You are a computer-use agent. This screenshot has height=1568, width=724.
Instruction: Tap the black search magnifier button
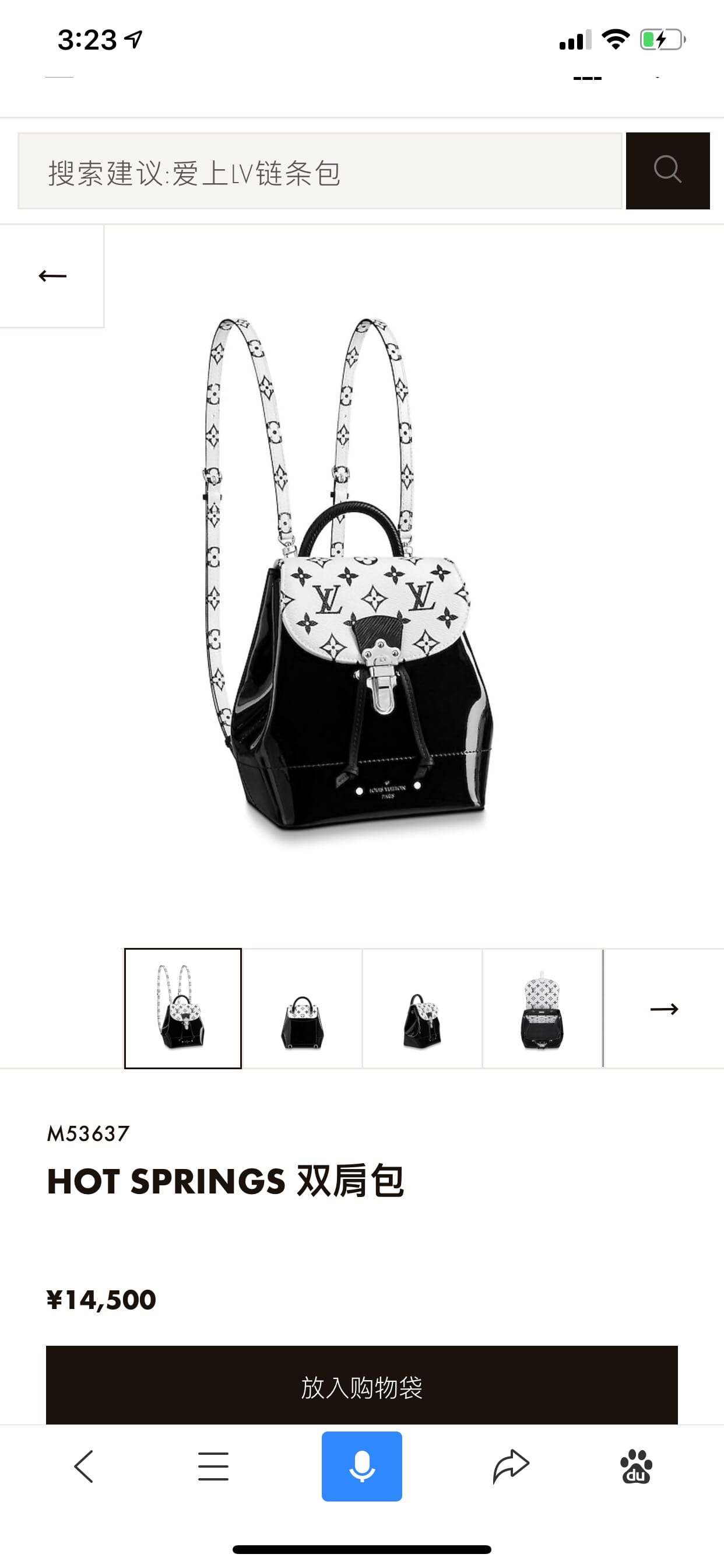click(x=667, y=171)
